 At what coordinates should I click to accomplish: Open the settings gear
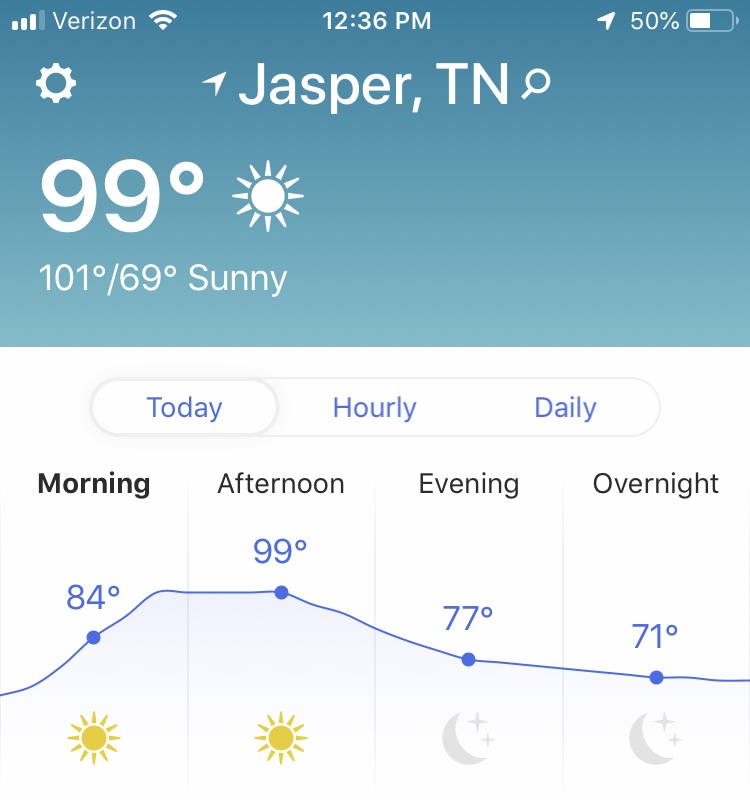(56, 84)
